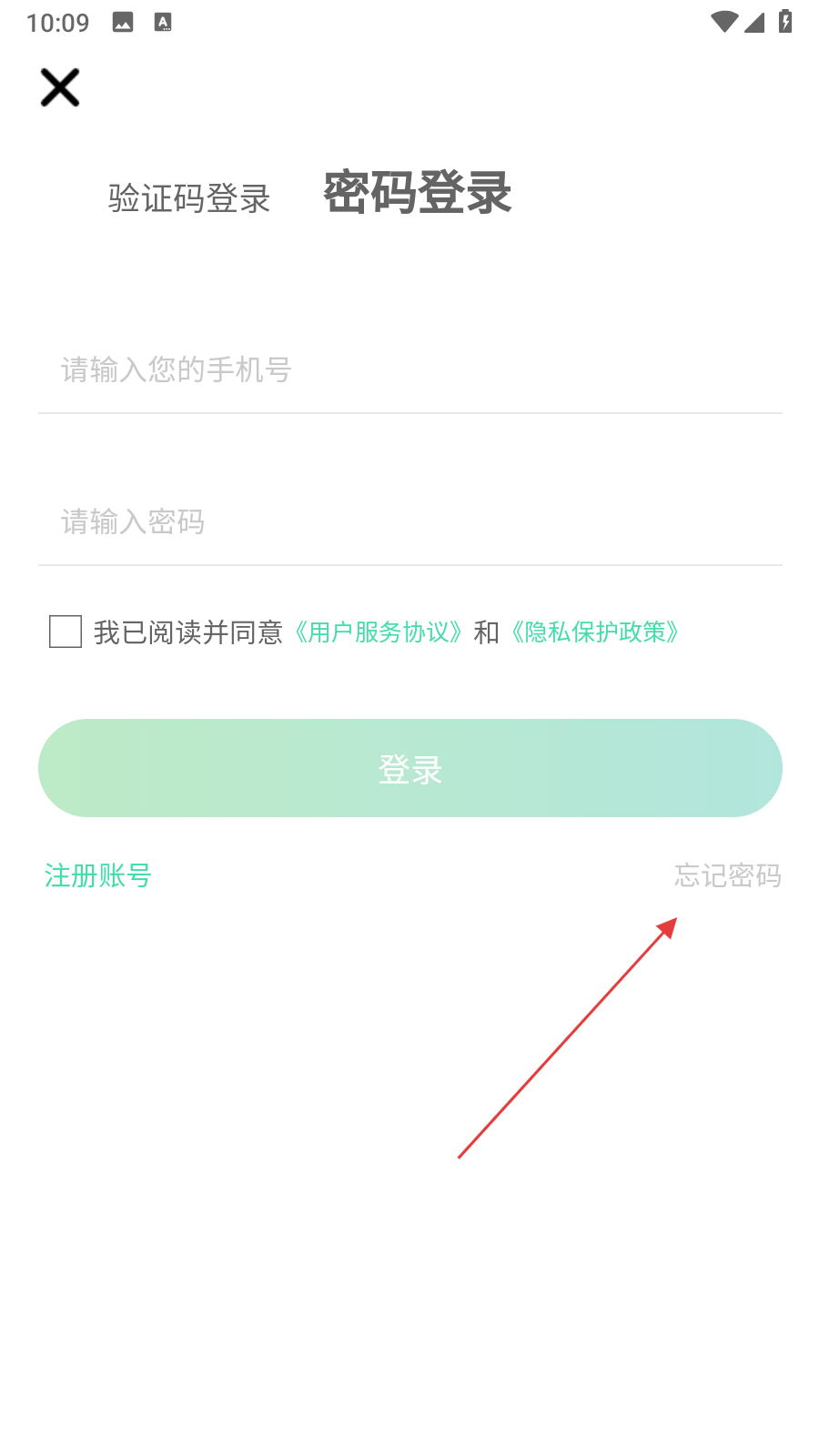Open 《隐私保护政策》 link
This screenshot has height=1456, width=819.
[594, 632]
